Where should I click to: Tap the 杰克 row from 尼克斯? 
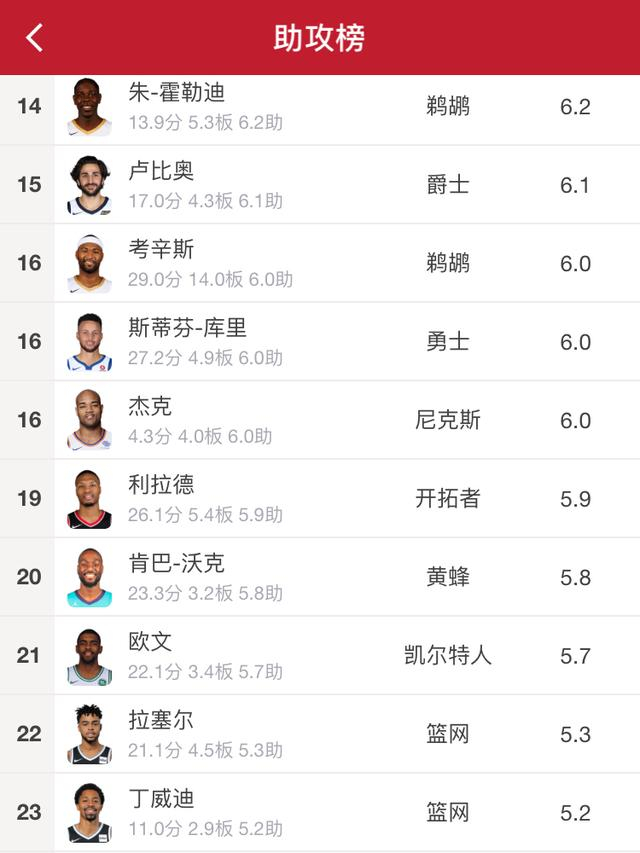point(320,419)
